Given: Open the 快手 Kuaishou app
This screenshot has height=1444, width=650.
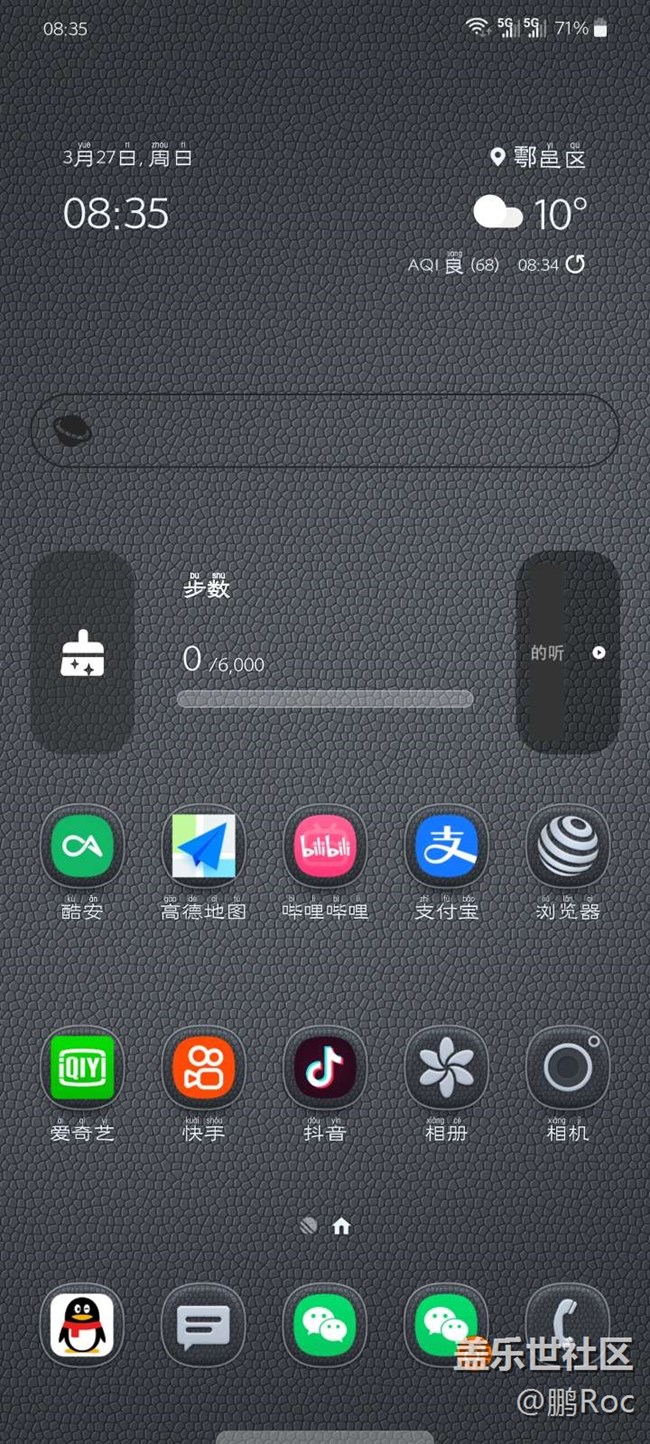Looking at the screenshot, I should click(204, 1068).
